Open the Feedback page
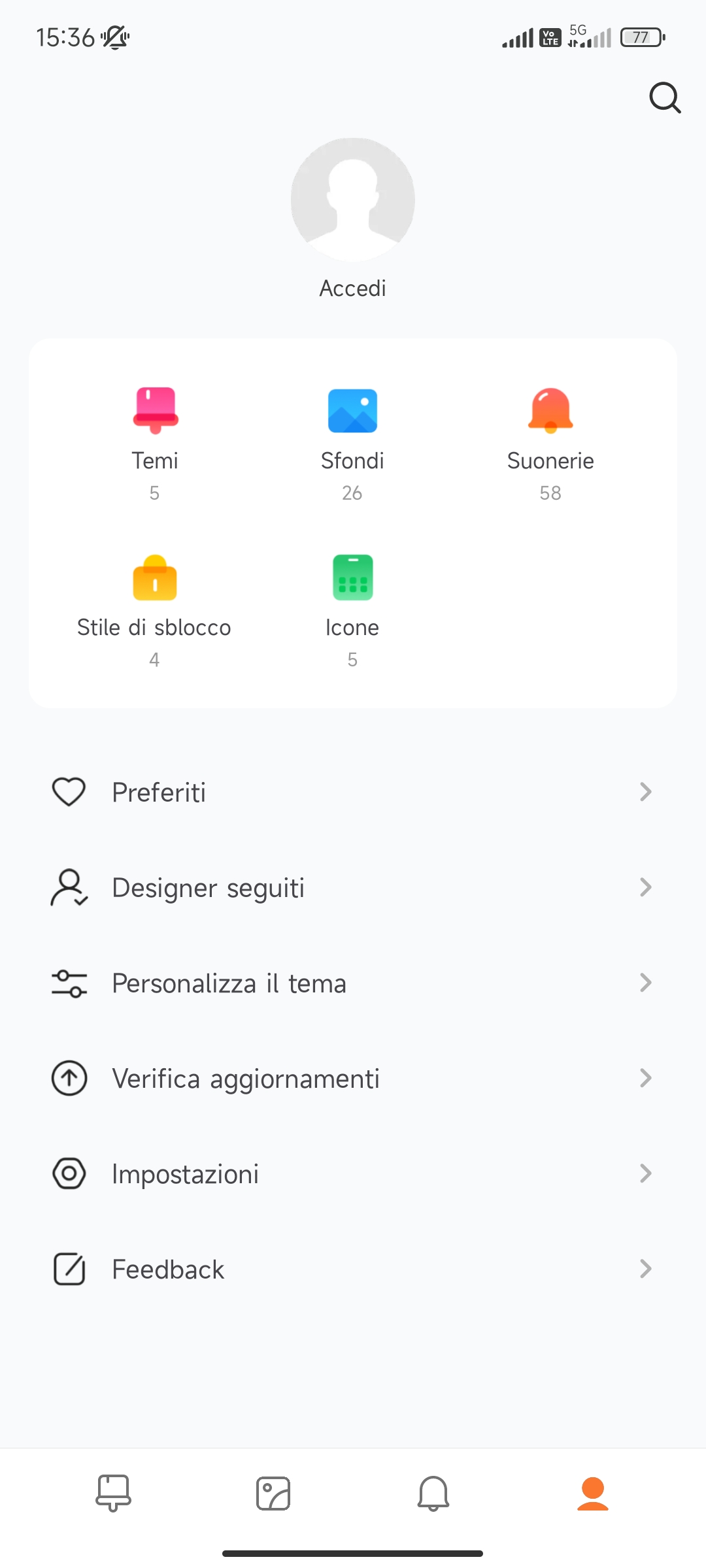706x1568 pixels. [353, 1269]
